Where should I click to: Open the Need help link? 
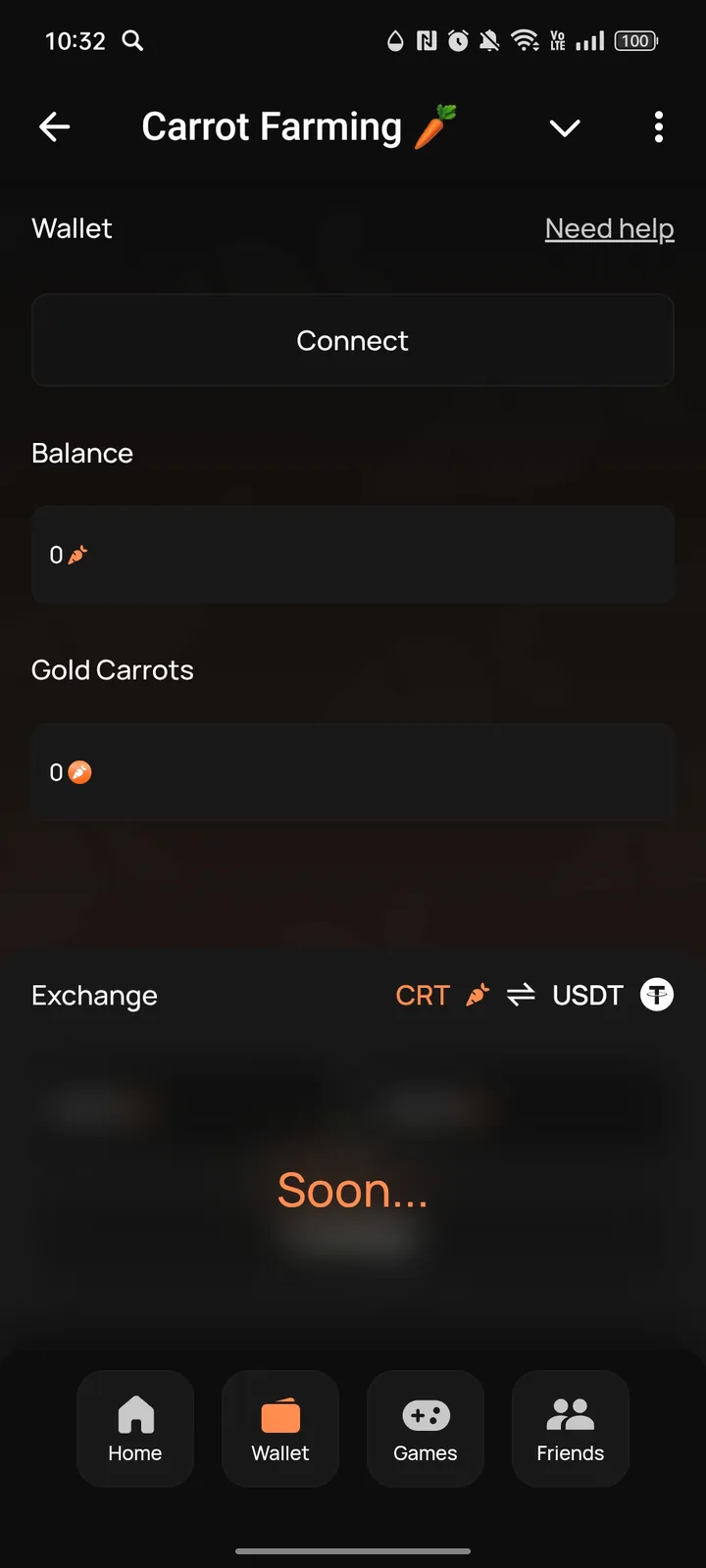(x=609, y=227)
